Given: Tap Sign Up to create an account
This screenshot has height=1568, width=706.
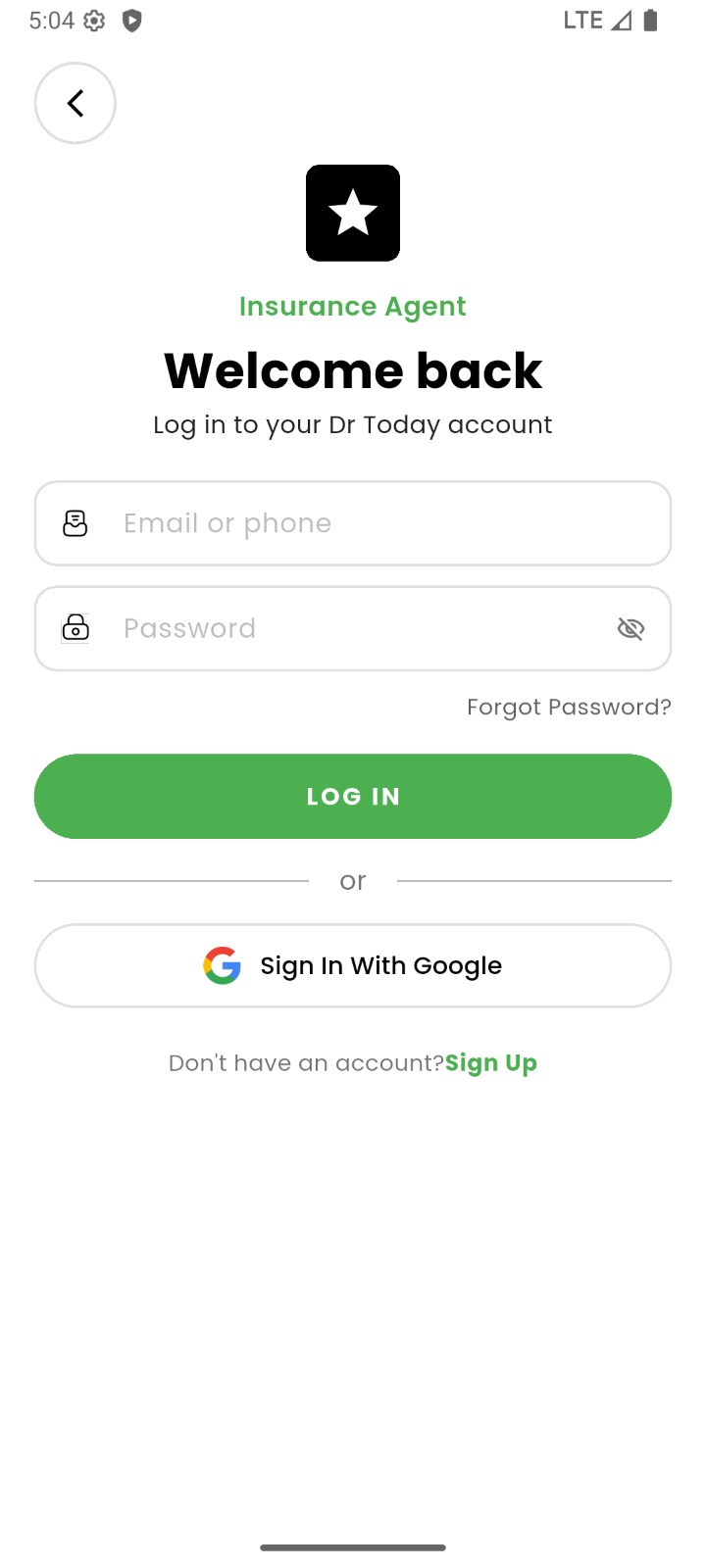Looking at the screenshot, I should click(491, 1062).
